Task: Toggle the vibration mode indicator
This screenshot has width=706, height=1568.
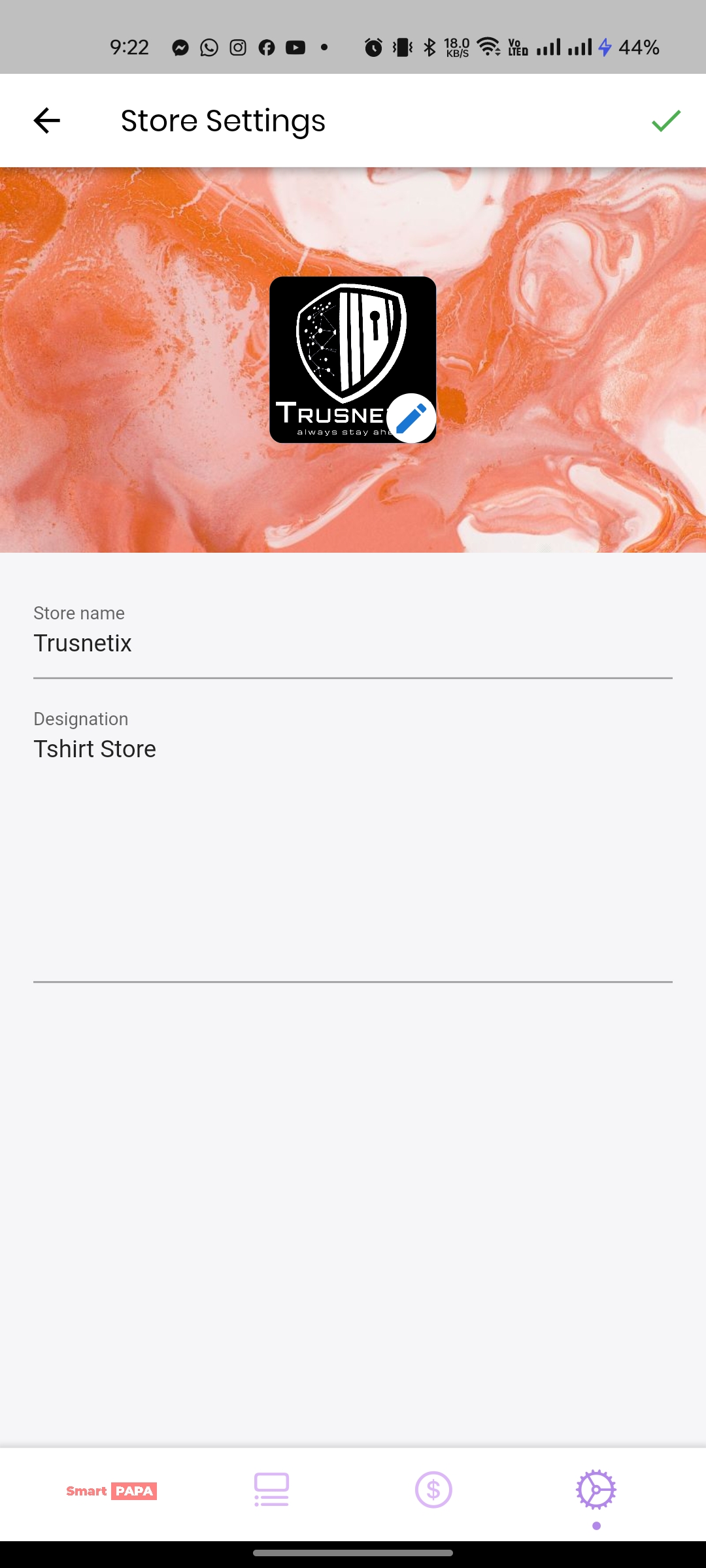Action: (400, 46)
